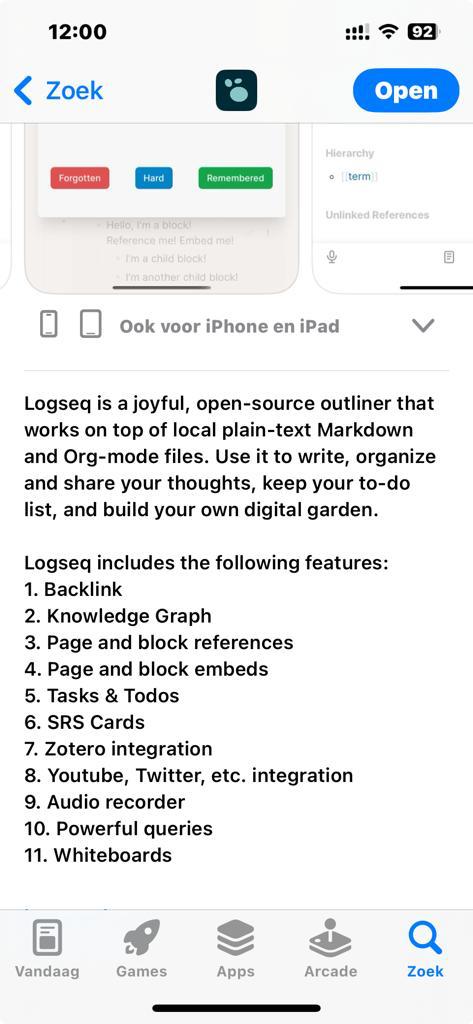Switch to the Arcade tab
Screen dimensions: 473x1024
click(331, 949)
